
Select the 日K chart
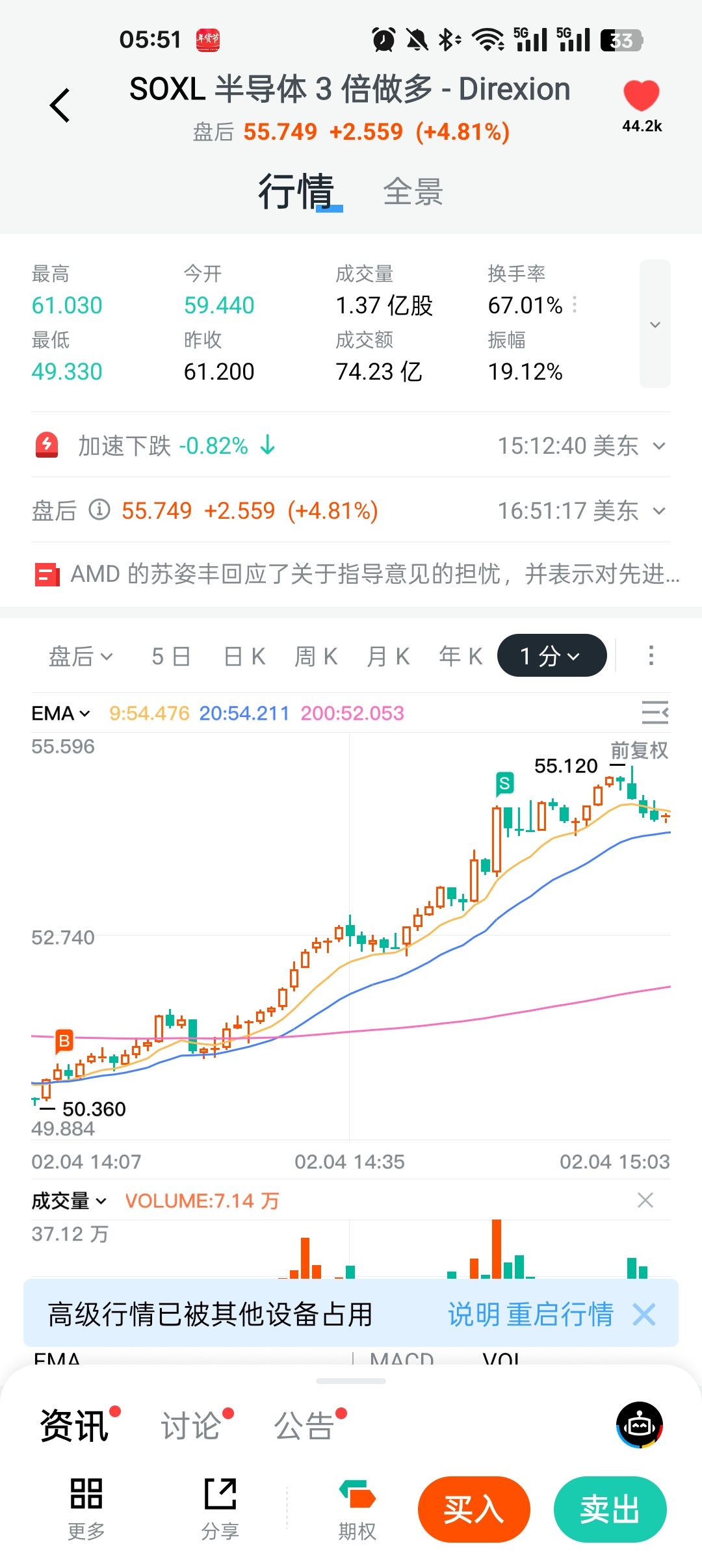[x=244, y=657]
